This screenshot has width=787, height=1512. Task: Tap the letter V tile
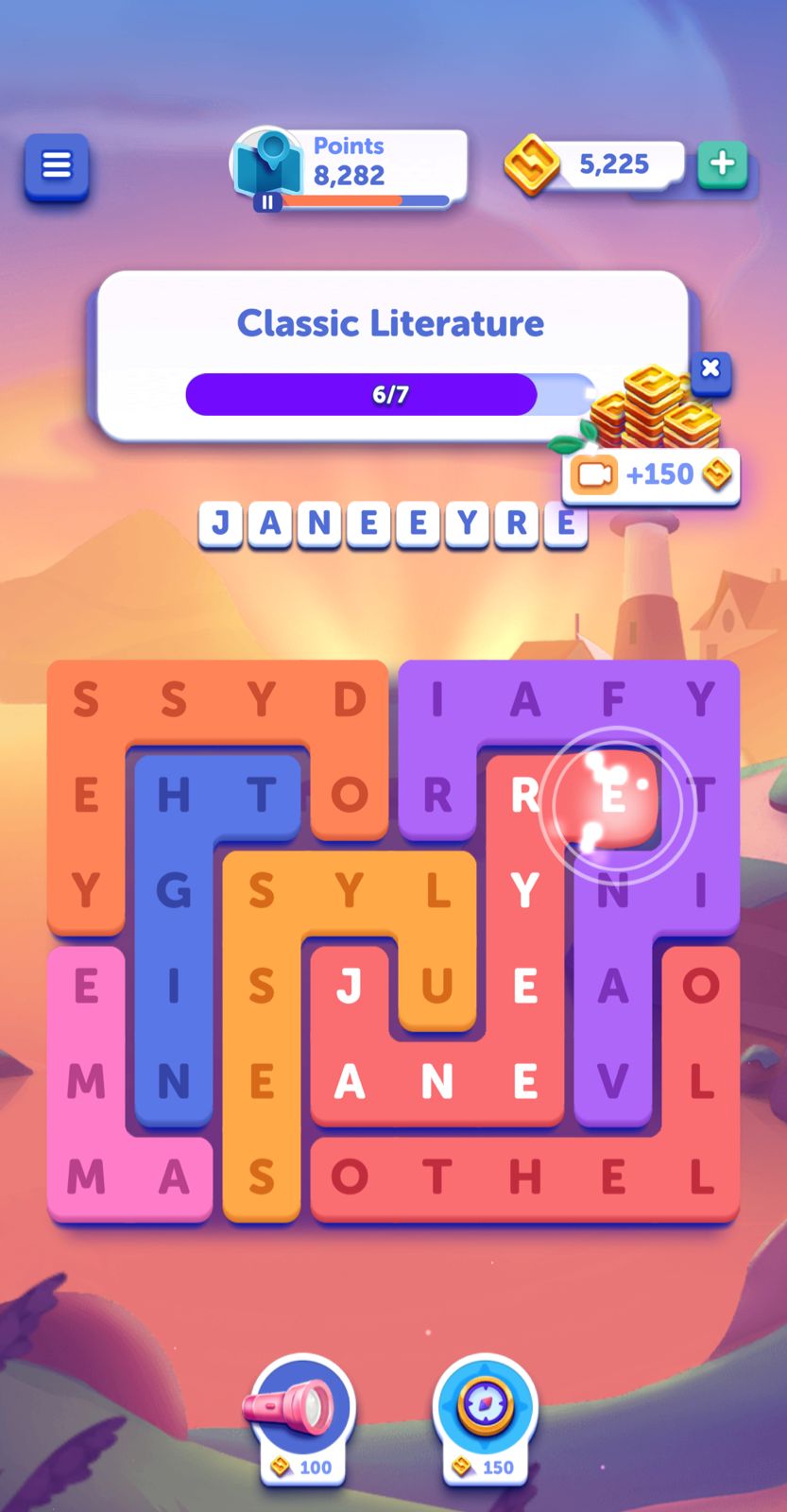pos(613,1082)
